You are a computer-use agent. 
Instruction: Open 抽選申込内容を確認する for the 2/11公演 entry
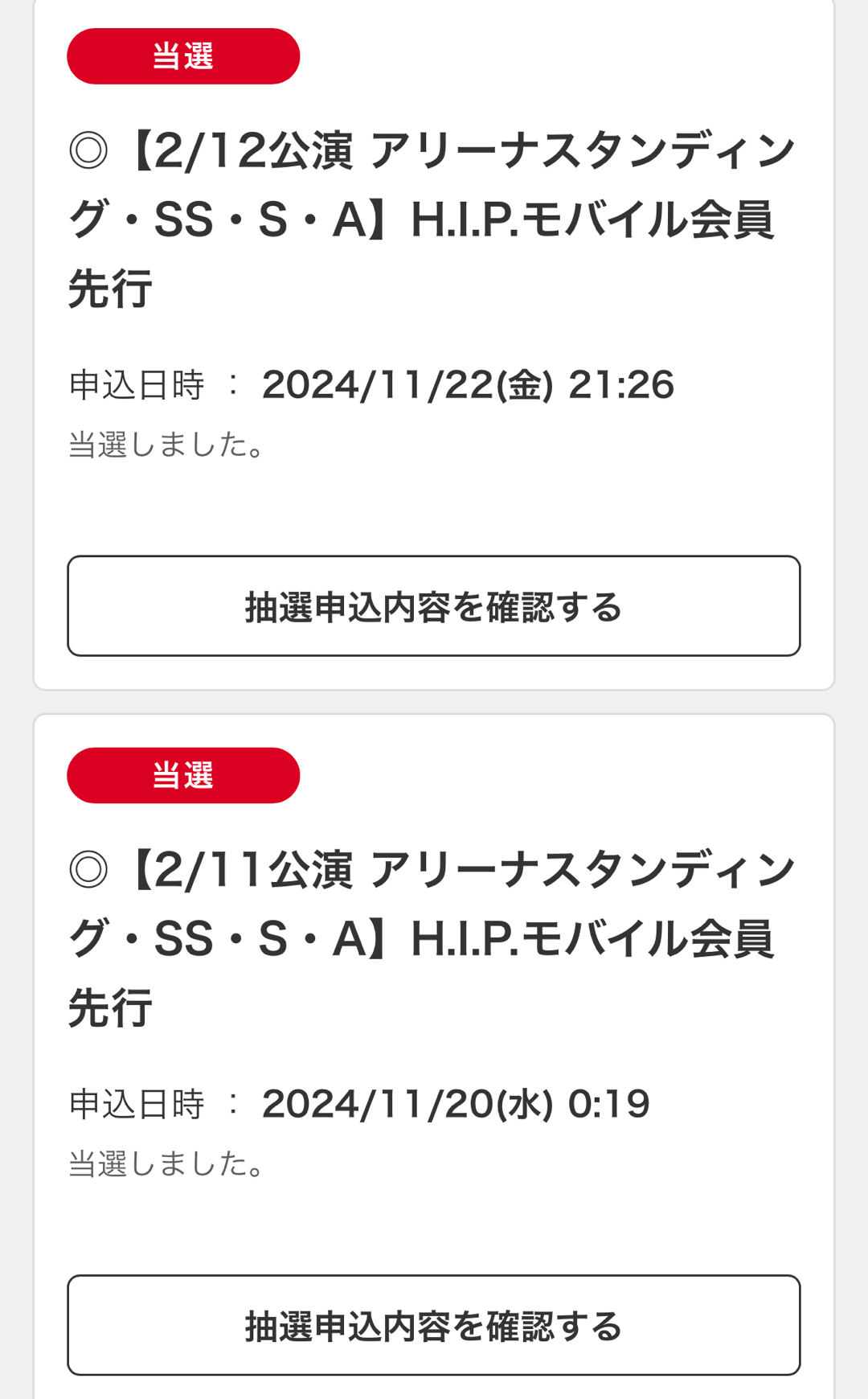[x=434, y=1325]
